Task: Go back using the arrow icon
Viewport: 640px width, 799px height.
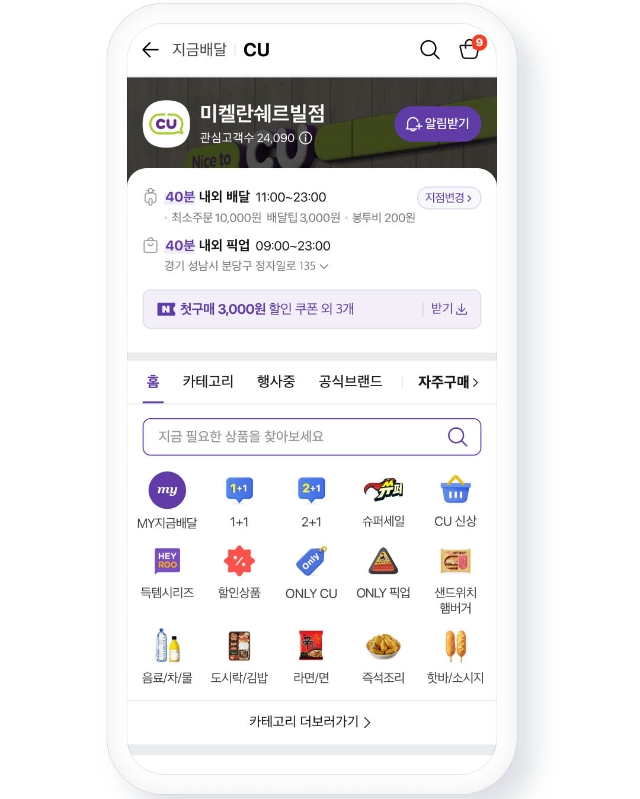Action: (151, 50)
